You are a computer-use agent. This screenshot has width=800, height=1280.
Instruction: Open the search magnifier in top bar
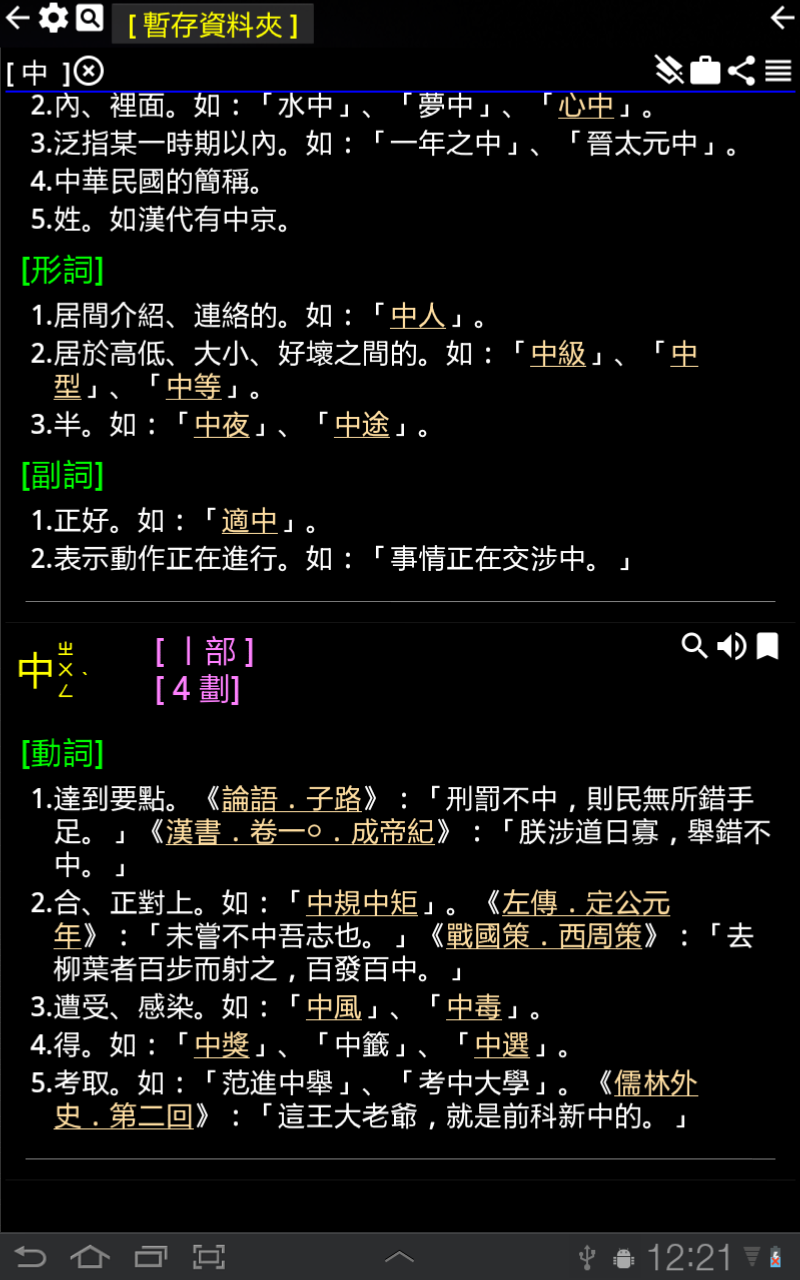(89, 18)
